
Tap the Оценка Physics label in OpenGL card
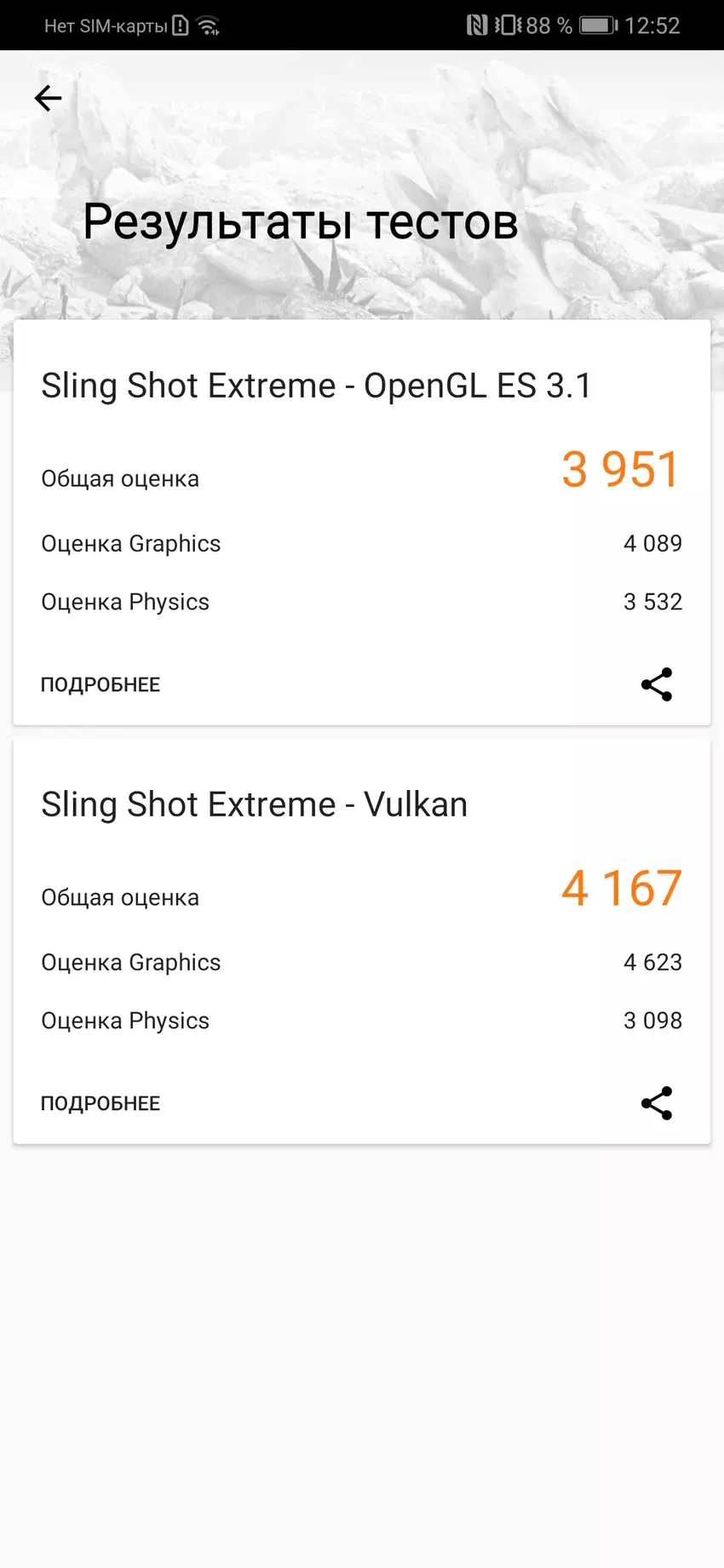tap(124, 601)
